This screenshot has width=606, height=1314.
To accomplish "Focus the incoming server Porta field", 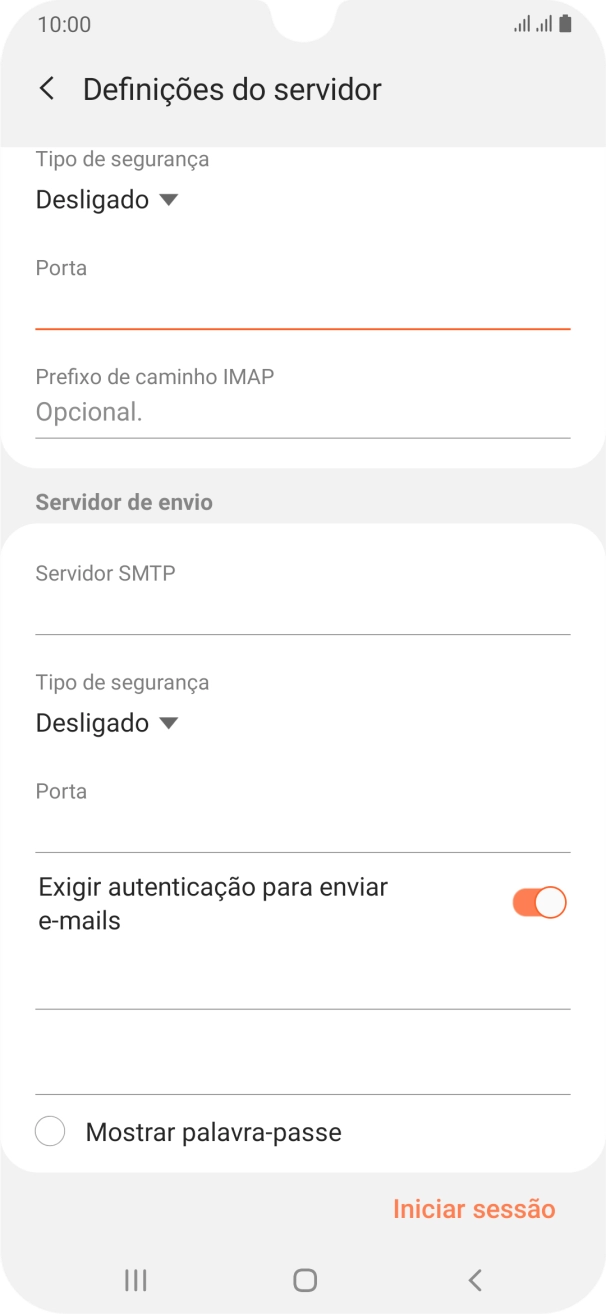I will tap(302, 307).
